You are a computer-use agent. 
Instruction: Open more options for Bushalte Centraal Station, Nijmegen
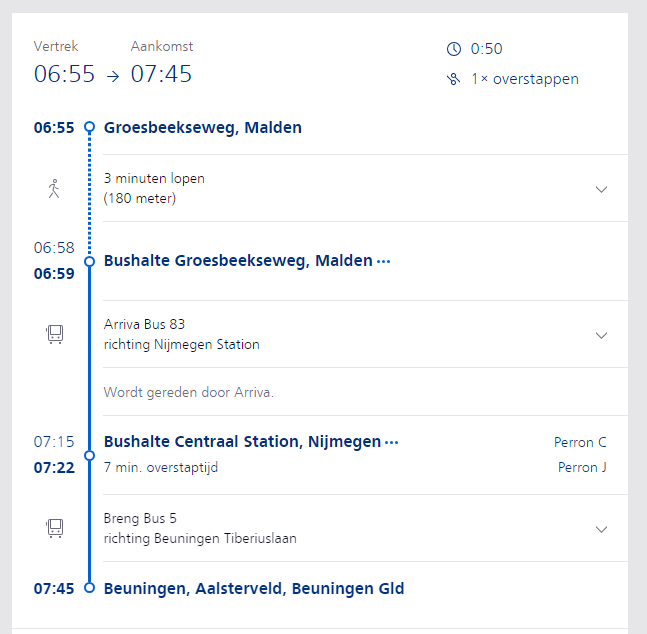coord(392,442)
